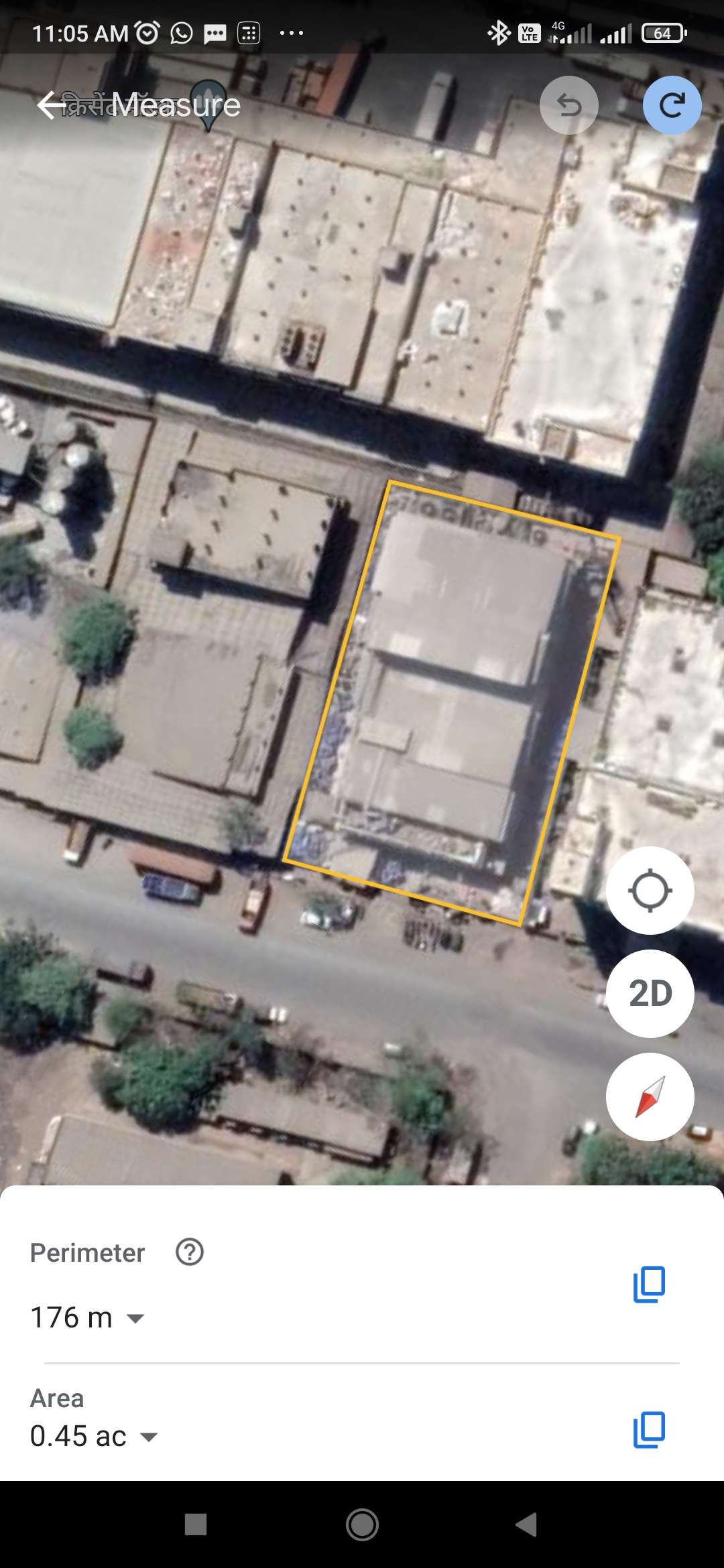Change area unit from 0.45 ac dropdown
Viewport: 724px width, 1568px height.
point(94,1436)
